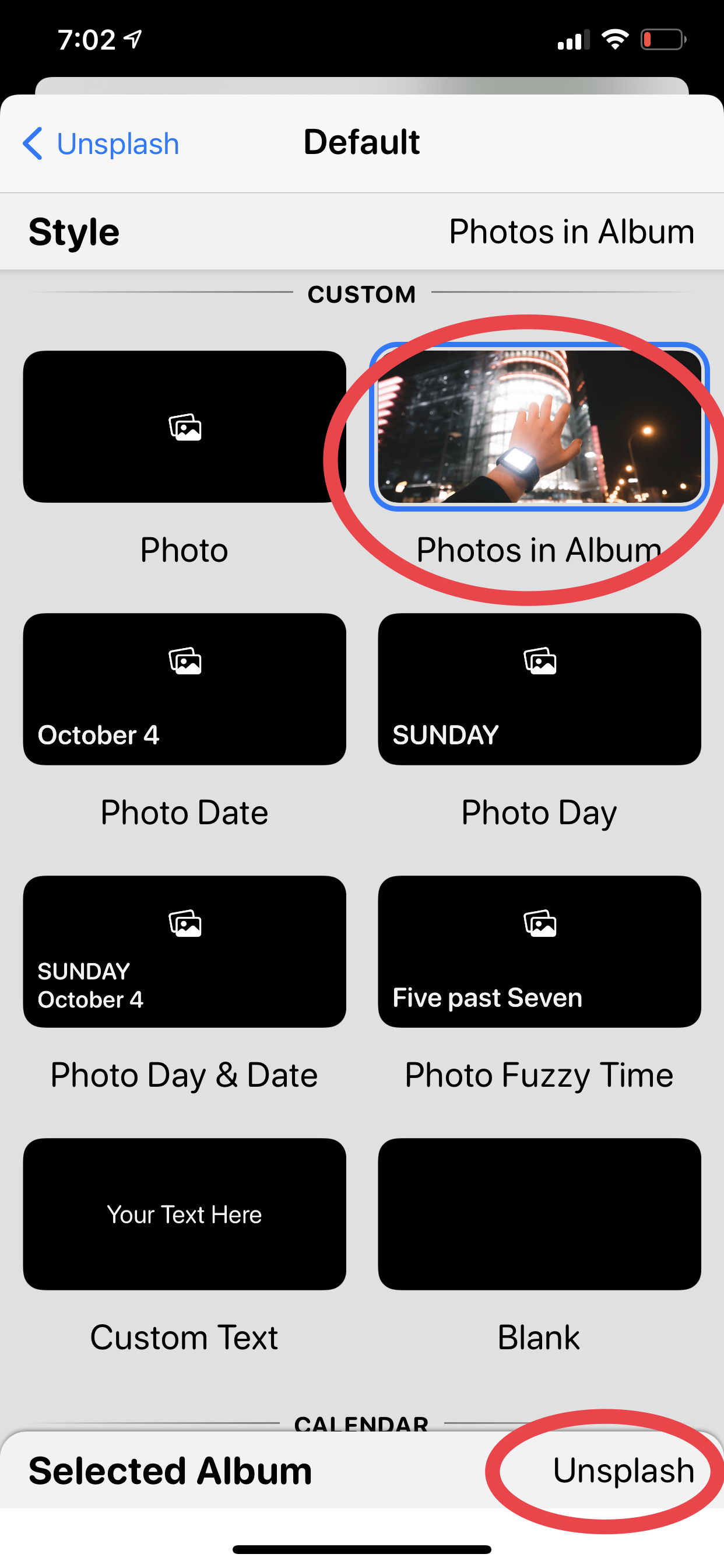Tap the photo stack icon in Photo Day & Date
The height and width of the screenshot is (1568, 724).
tap(184, 923)
